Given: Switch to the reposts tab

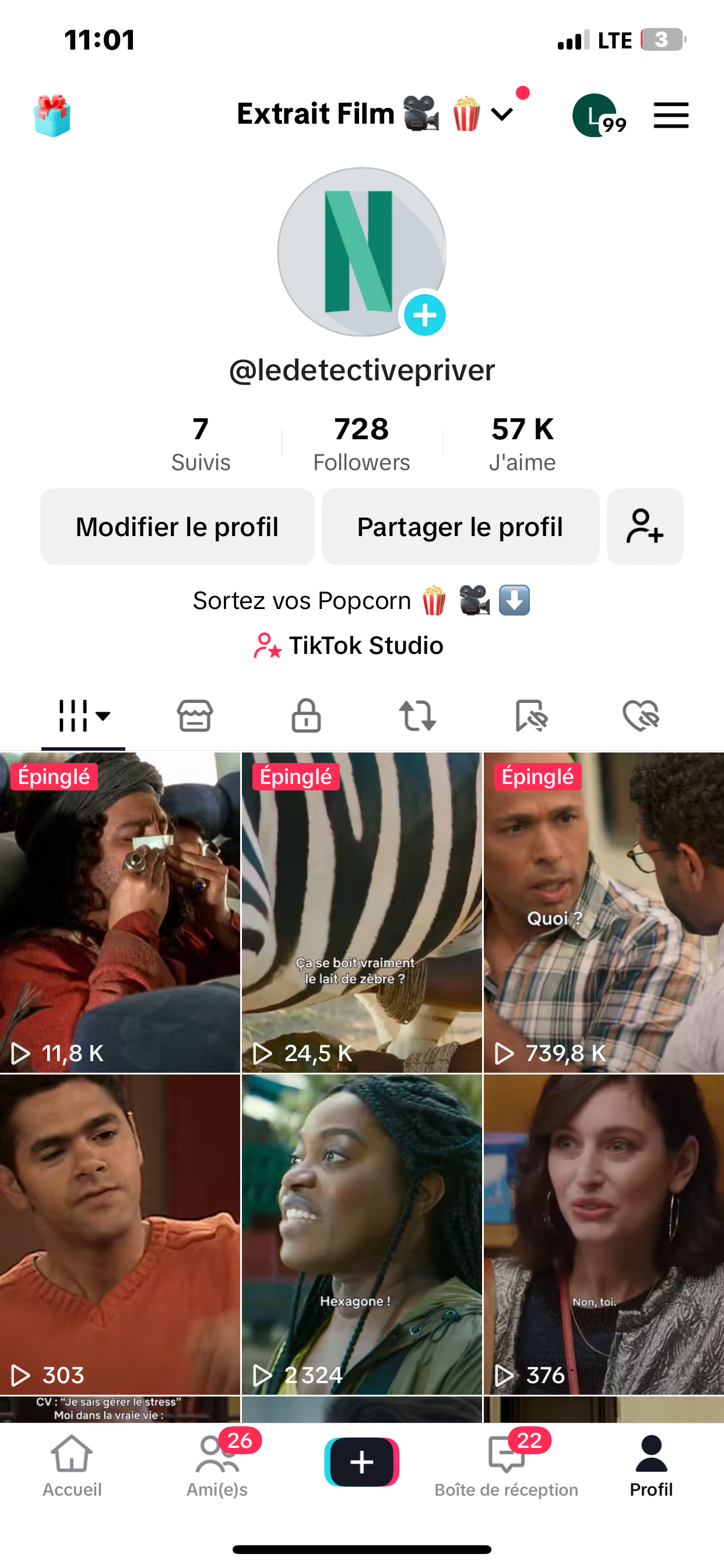Looking at the screenshot, I should [x=417, y=715].
